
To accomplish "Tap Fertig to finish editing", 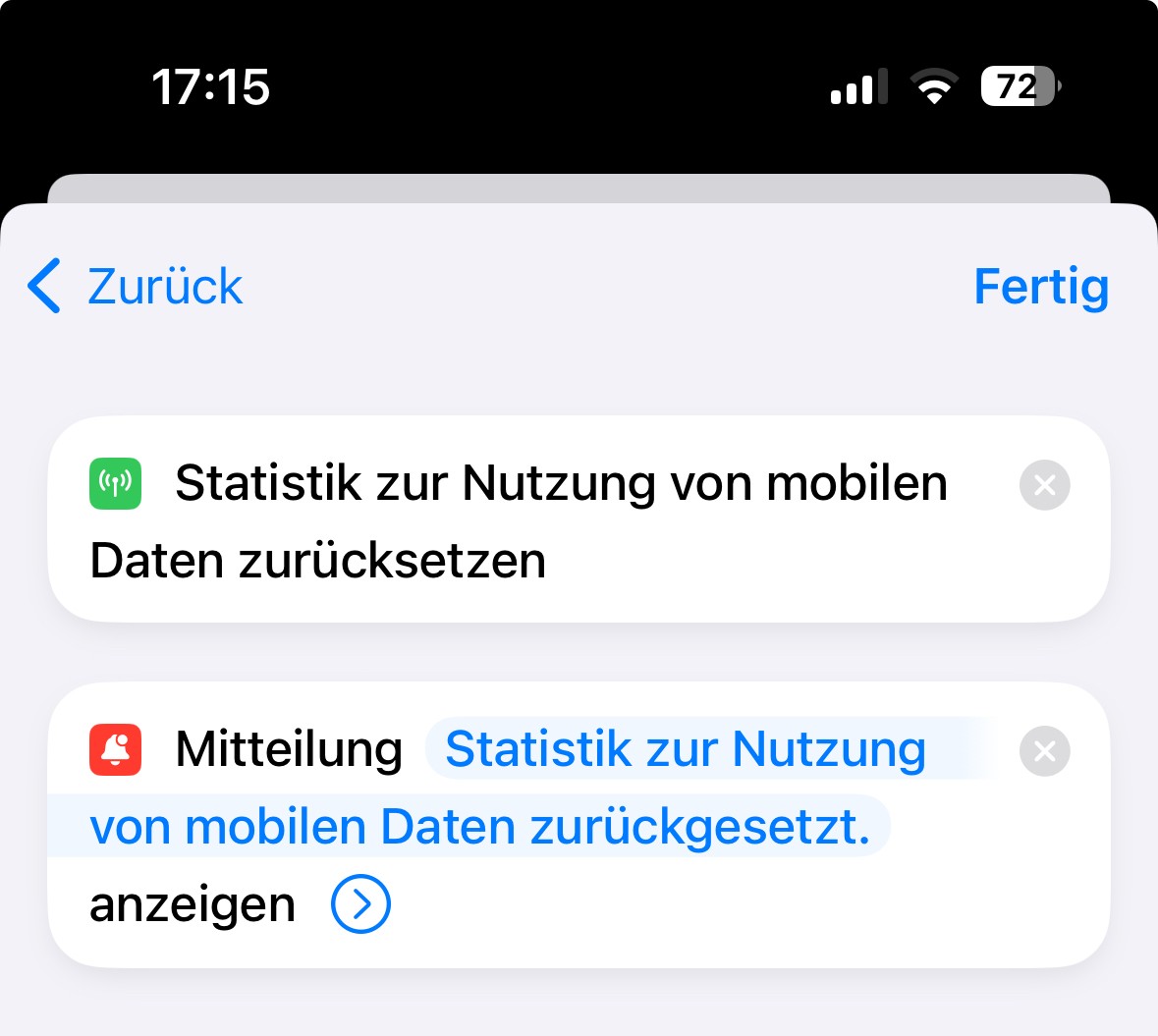I will point(1040,287).
